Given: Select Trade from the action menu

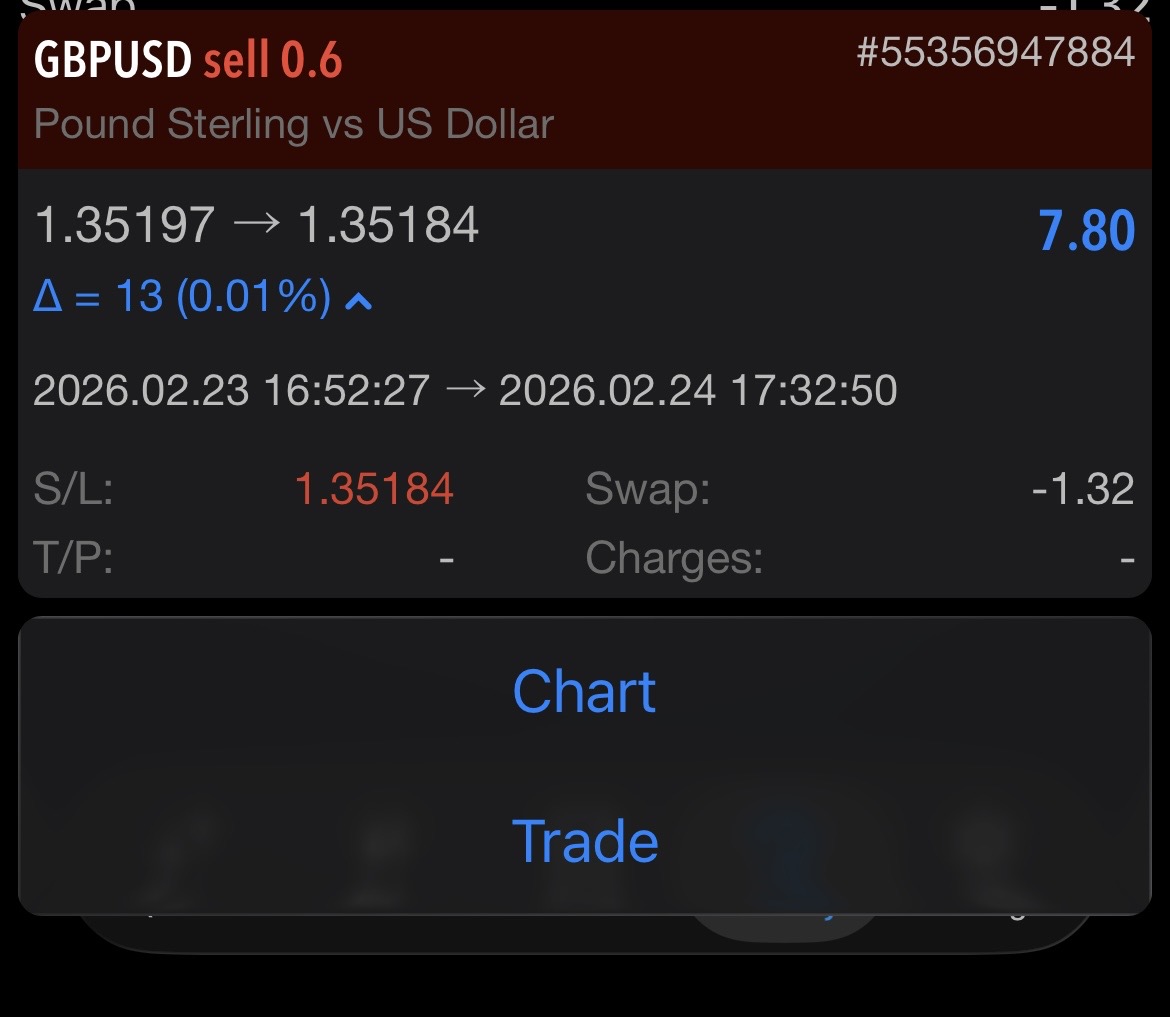Looking at the screenshot, I should click(x=584, y=841).
